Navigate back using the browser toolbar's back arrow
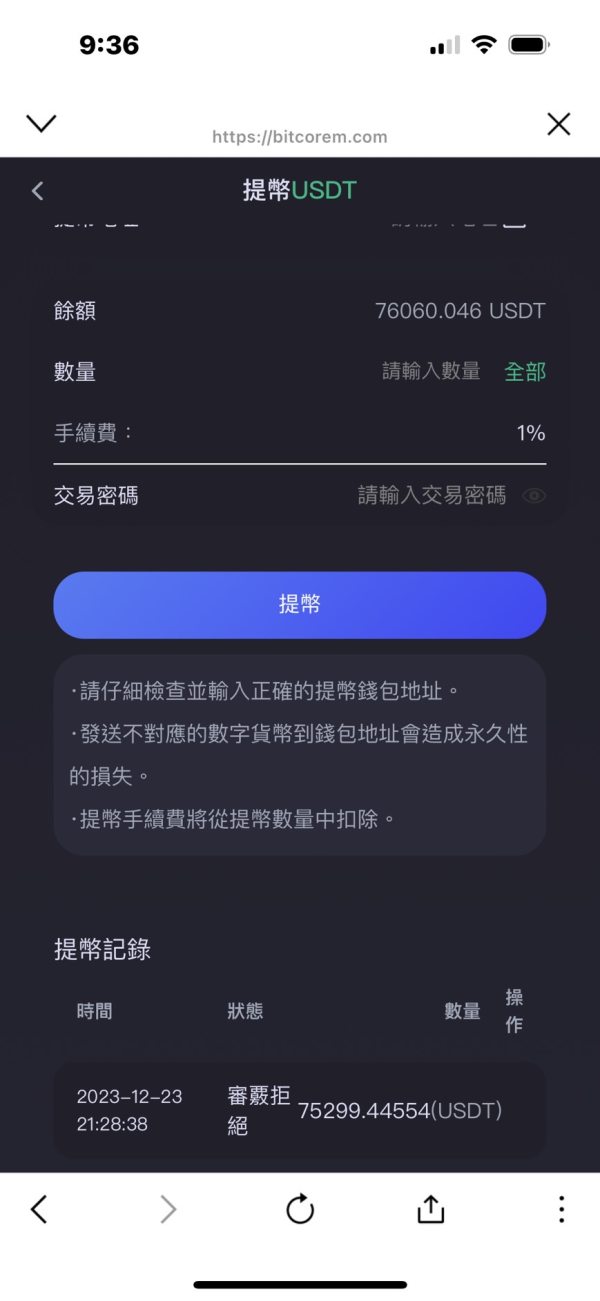This screenshot has width=600, height=1301. pyautogui.click(x=39, y=1209)
